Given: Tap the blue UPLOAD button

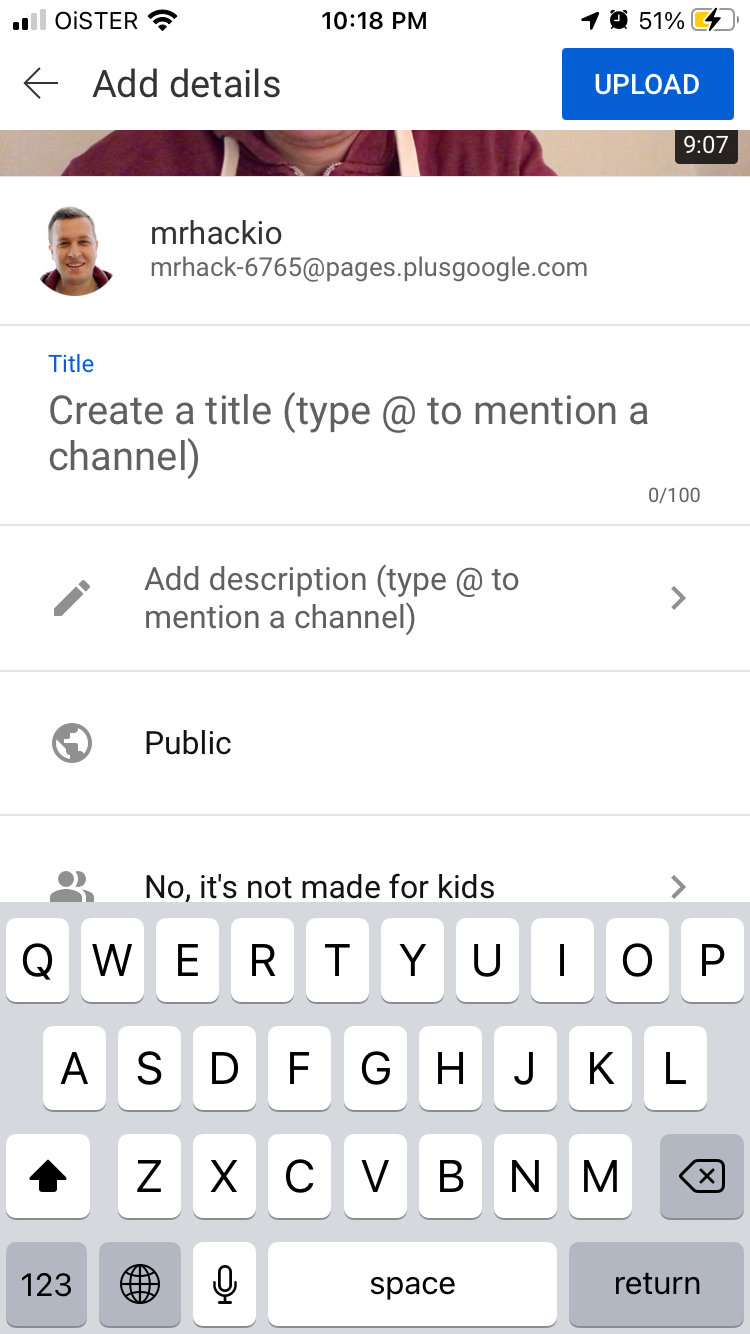Looking at the screenshot, I should pyautogui.click(x=646, y=85).
